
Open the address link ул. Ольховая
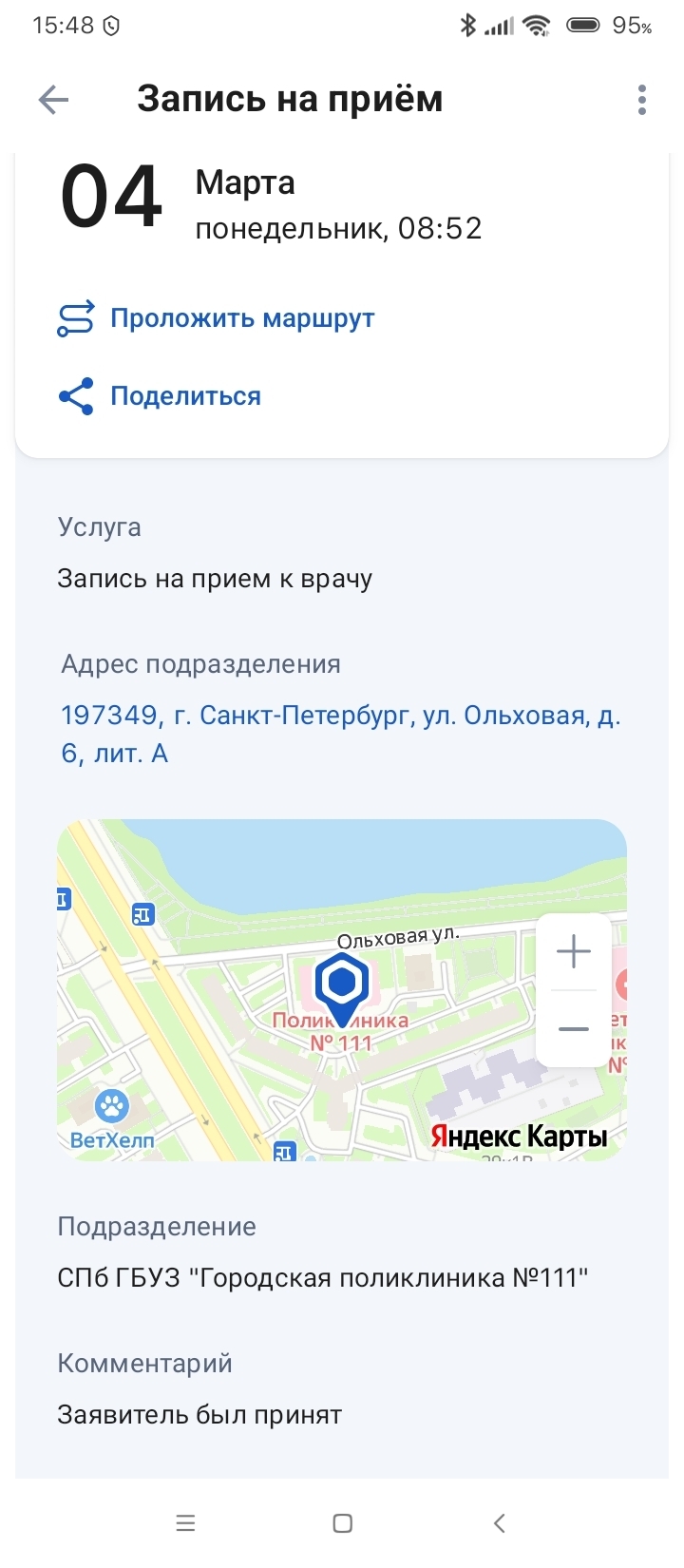tap(340, 734)
